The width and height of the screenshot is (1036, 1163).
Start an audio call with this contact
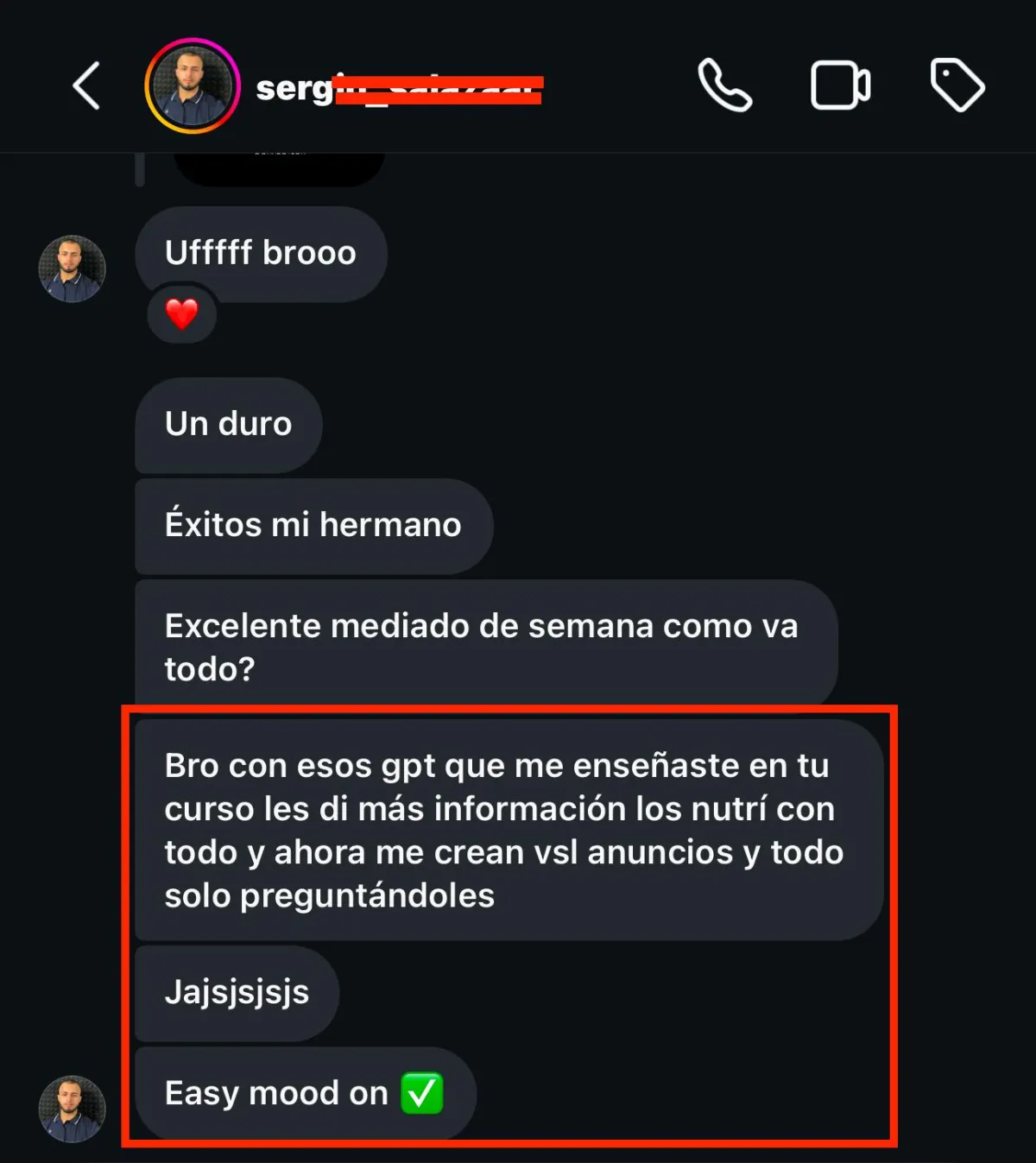(x=724, y=85)
